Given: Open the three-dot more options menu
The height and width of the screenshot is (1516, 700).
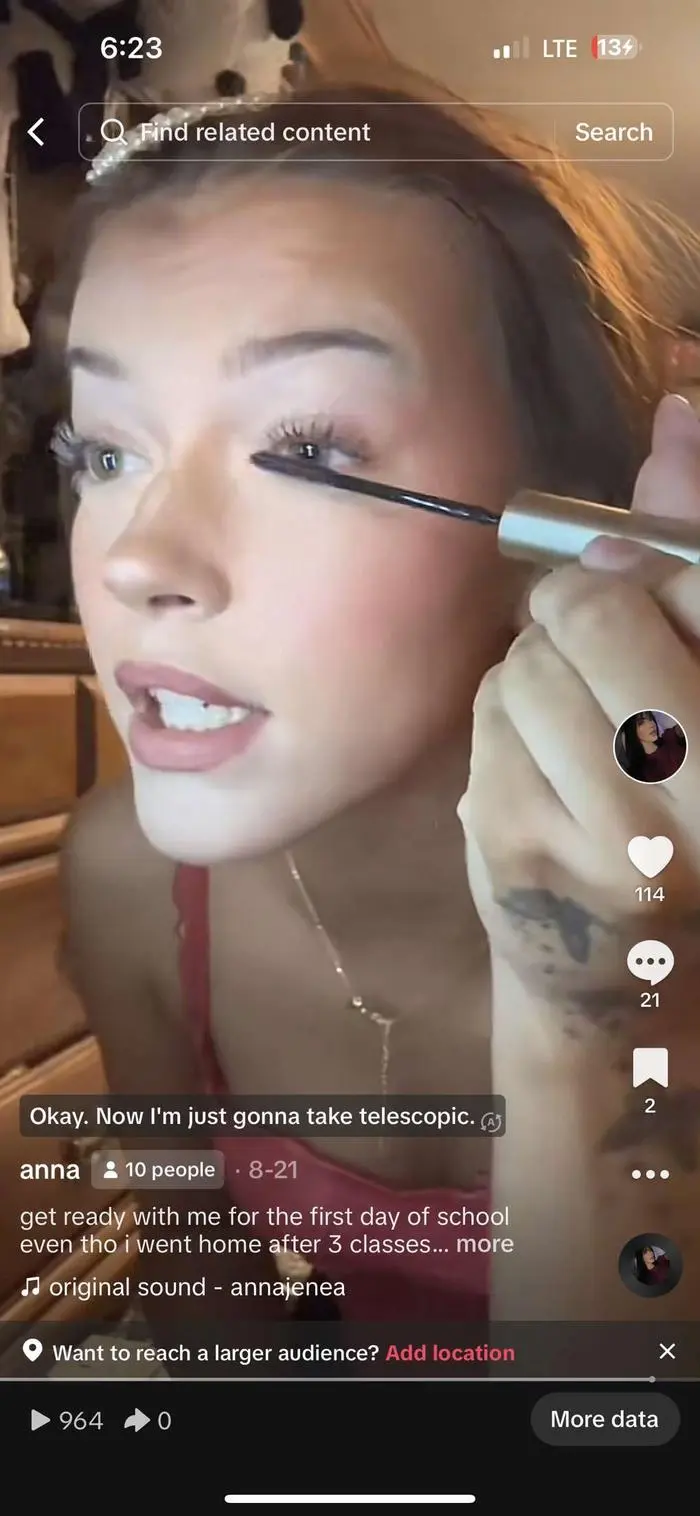Looking at the screenshot, I should [x=650, y=1174].
